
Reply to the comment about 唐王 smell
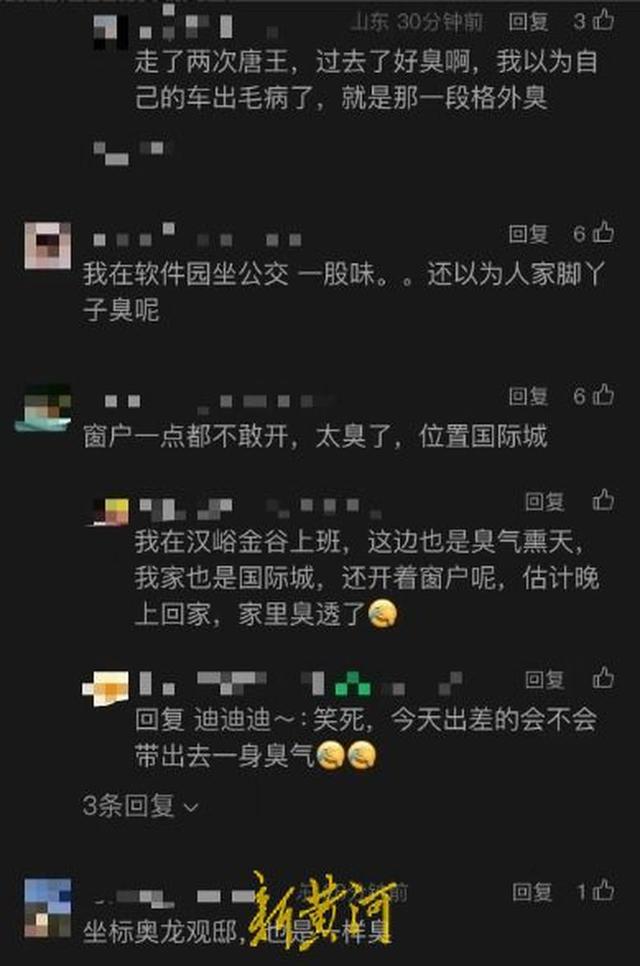(528, 19)
